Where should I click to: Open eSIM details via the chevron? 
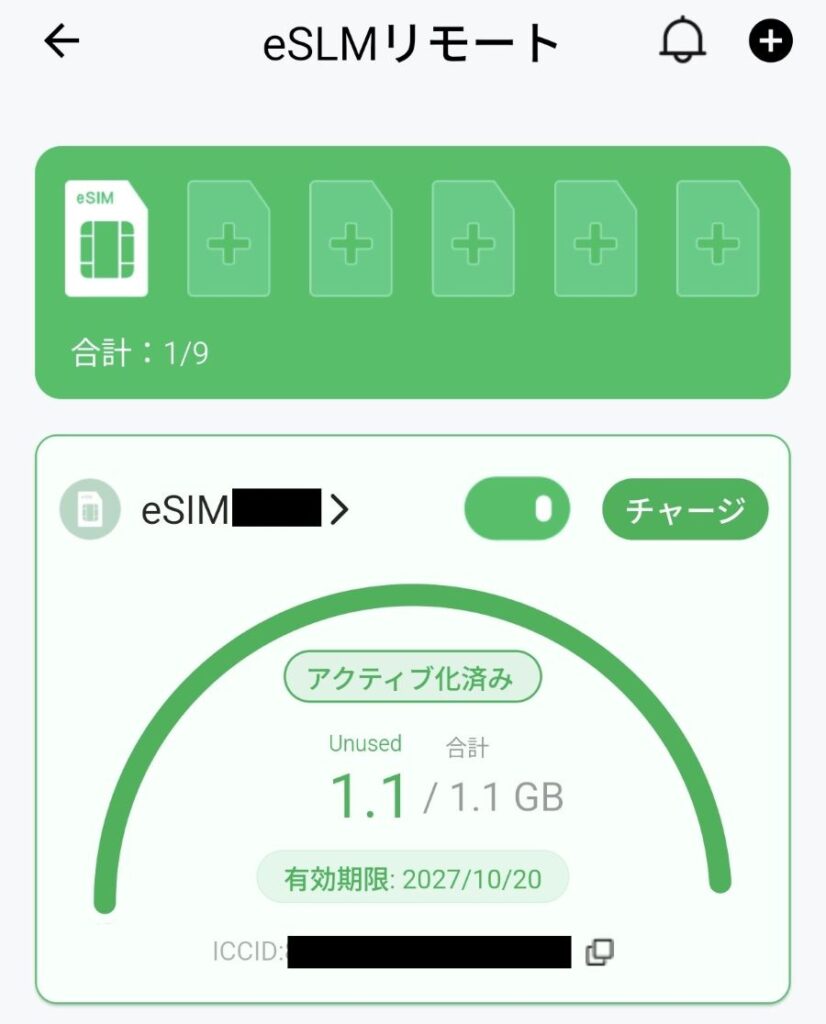(339, 511)
